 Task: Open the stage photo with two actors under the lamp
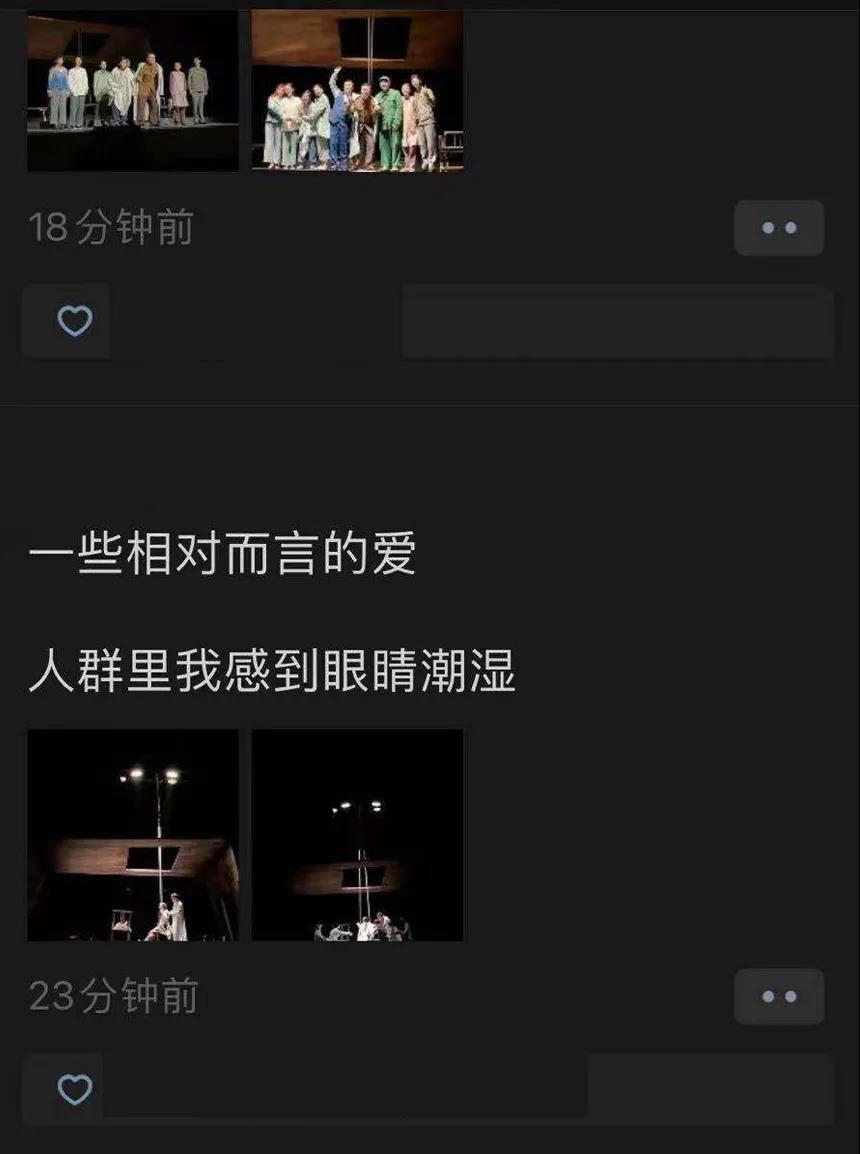(133, 835)
